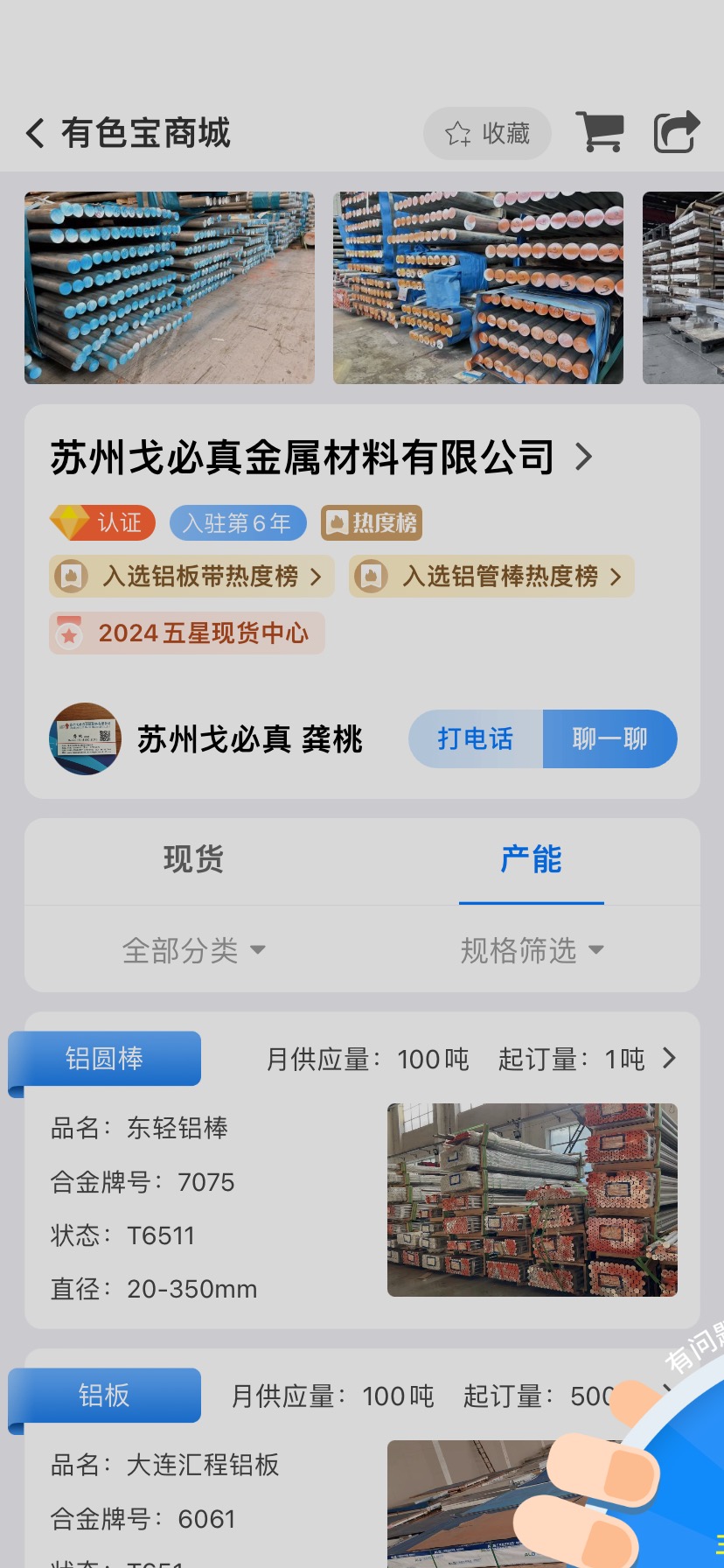The height and width of the screenshot is (1568, 724).
Task: Open the second warehouse photo with orange-capped bars
Action: pyautogui.click(x=478, y=288)
